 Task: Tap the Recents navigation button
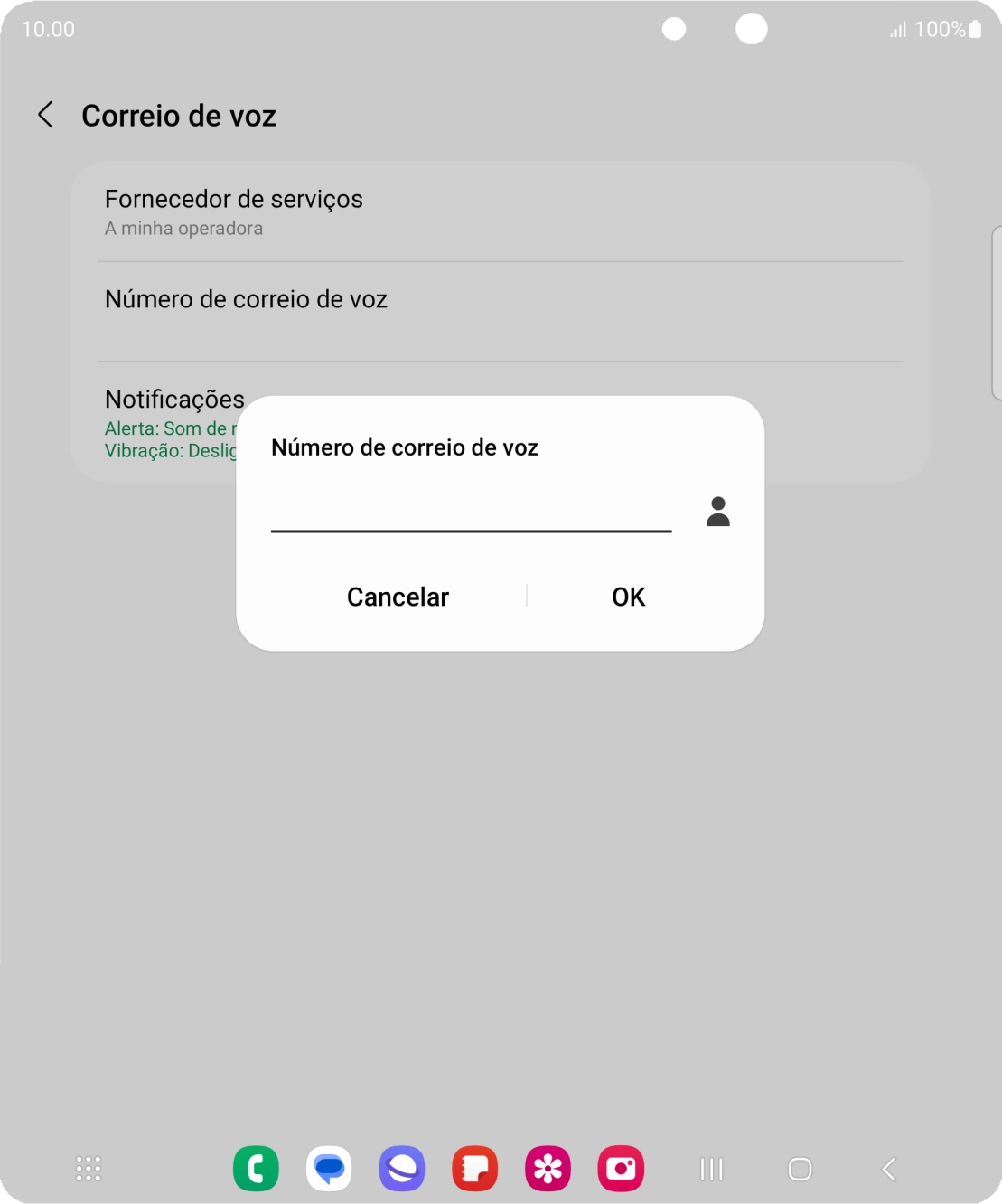click(x=711, y=1169)
